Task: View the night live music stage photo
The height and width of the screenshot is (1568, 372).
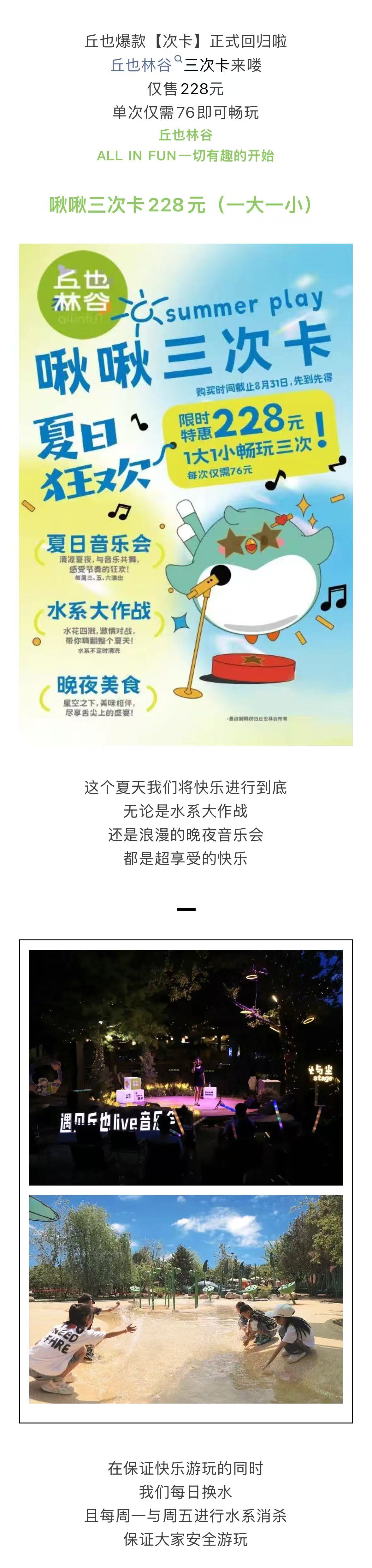Action: 186,1067
